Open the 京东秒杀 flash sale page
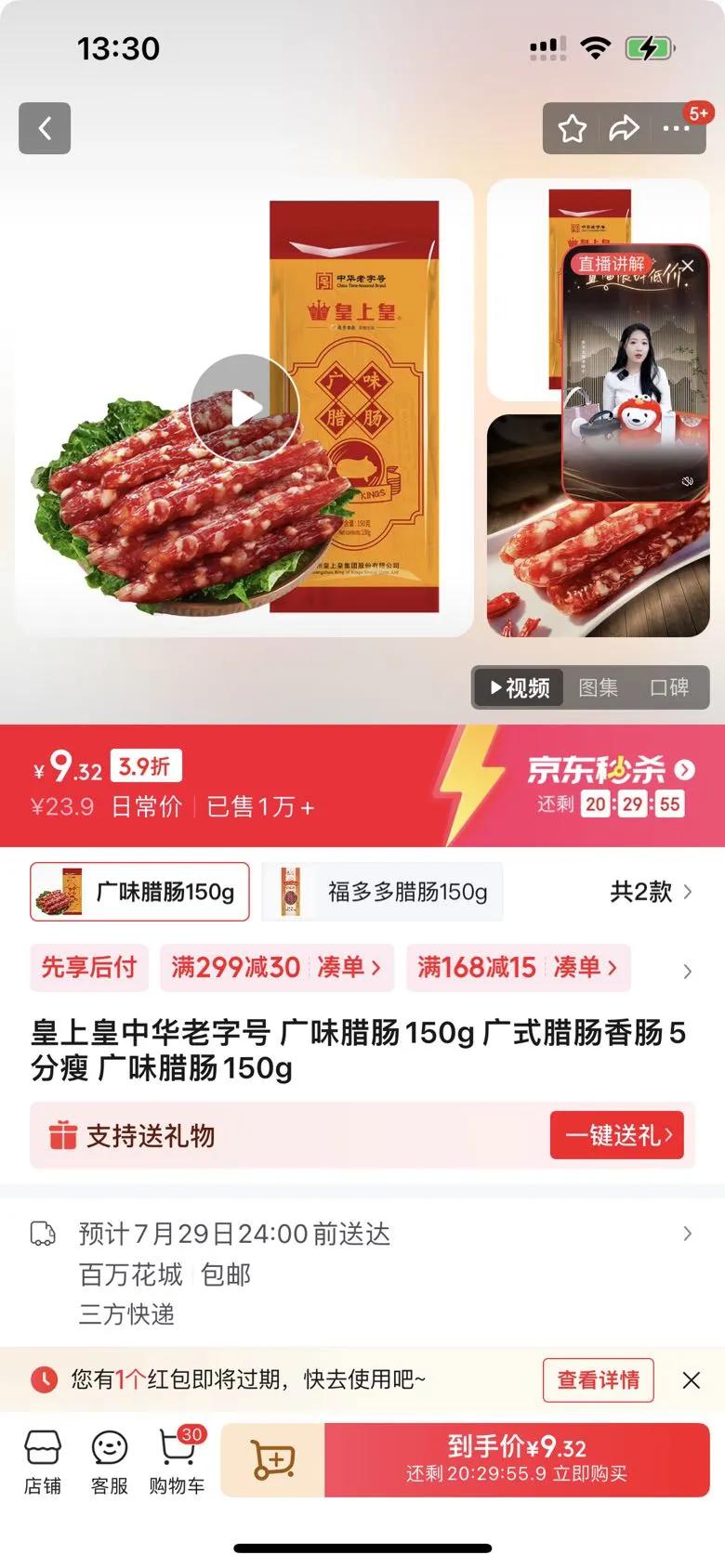 click(x=611, y=769)
